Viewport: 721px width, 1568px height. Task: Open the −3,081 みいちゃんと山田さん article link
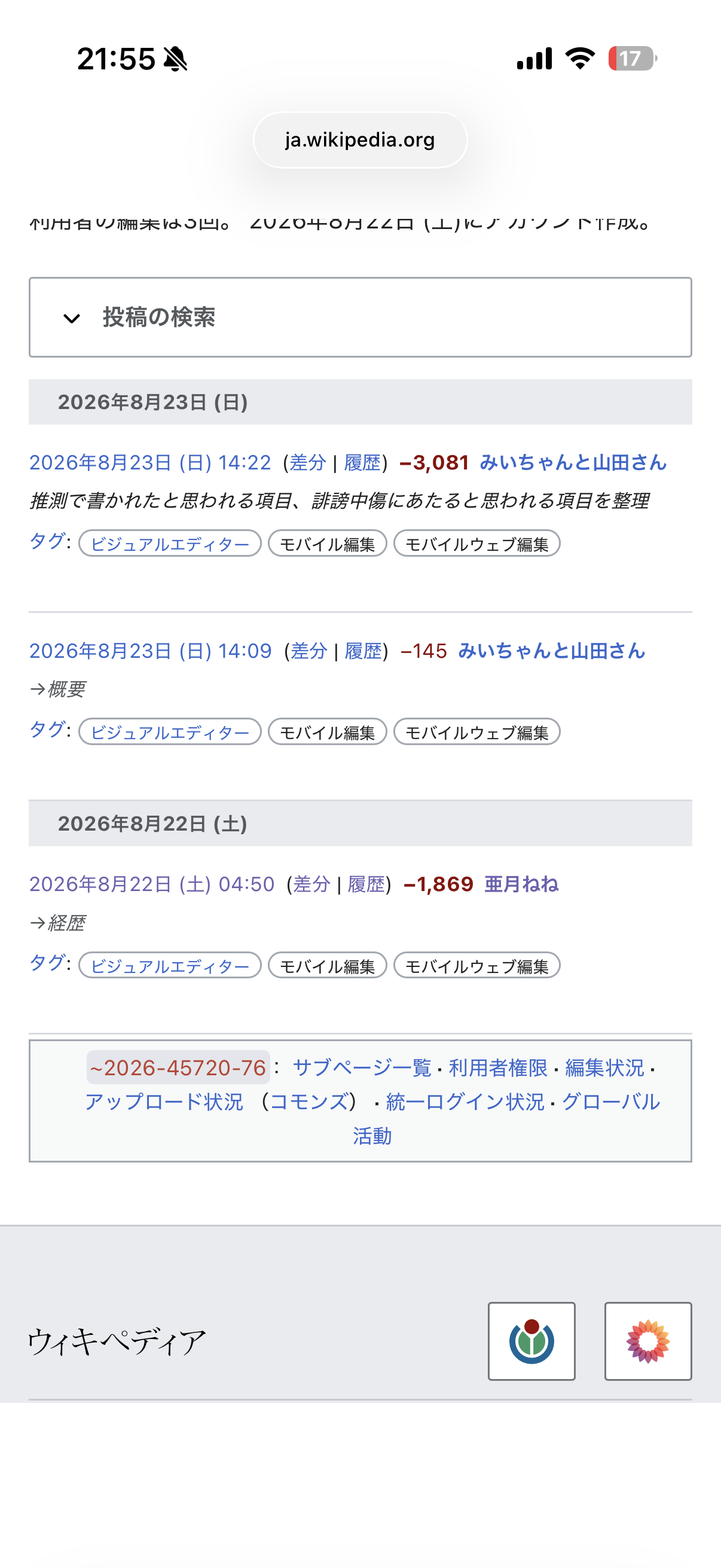tap(573, 463)
